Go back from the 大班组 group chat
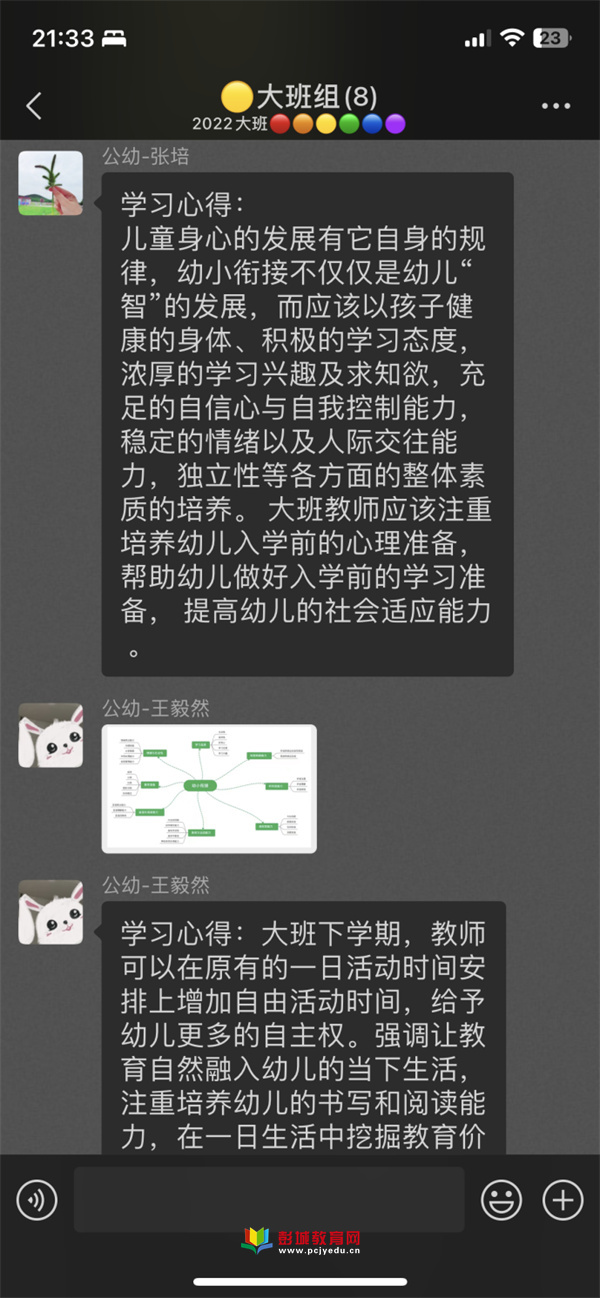This screenshot has height=1298, width=600. click(34, 106)
